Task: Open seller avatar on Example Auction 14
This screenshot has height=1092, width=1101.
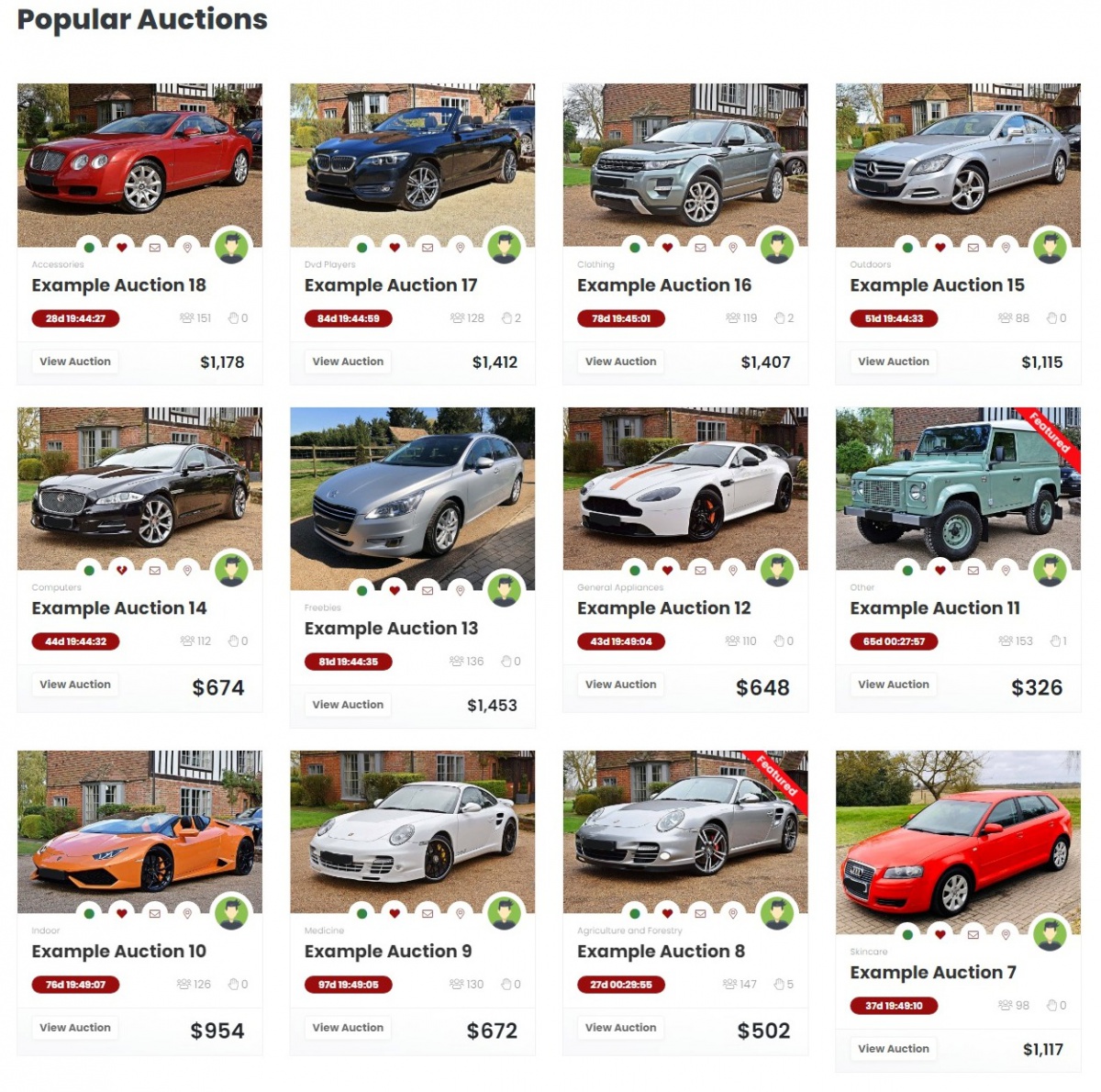Action: [231, 570]
